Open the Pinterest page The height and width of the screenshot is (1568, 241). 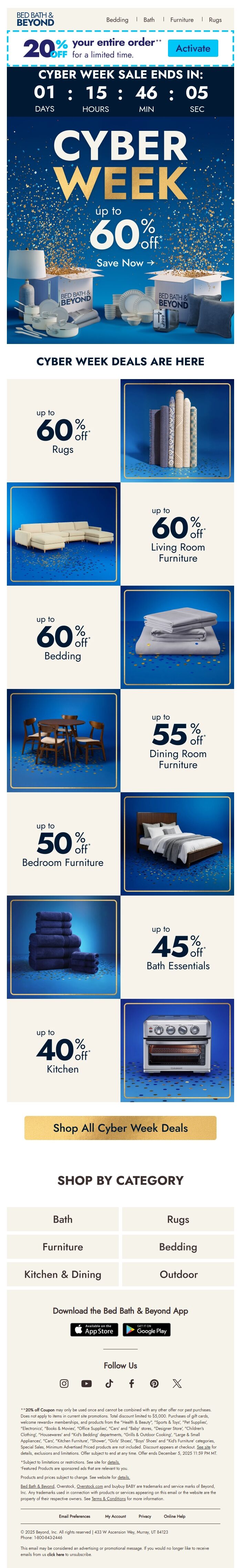[x=154, y=1383]
